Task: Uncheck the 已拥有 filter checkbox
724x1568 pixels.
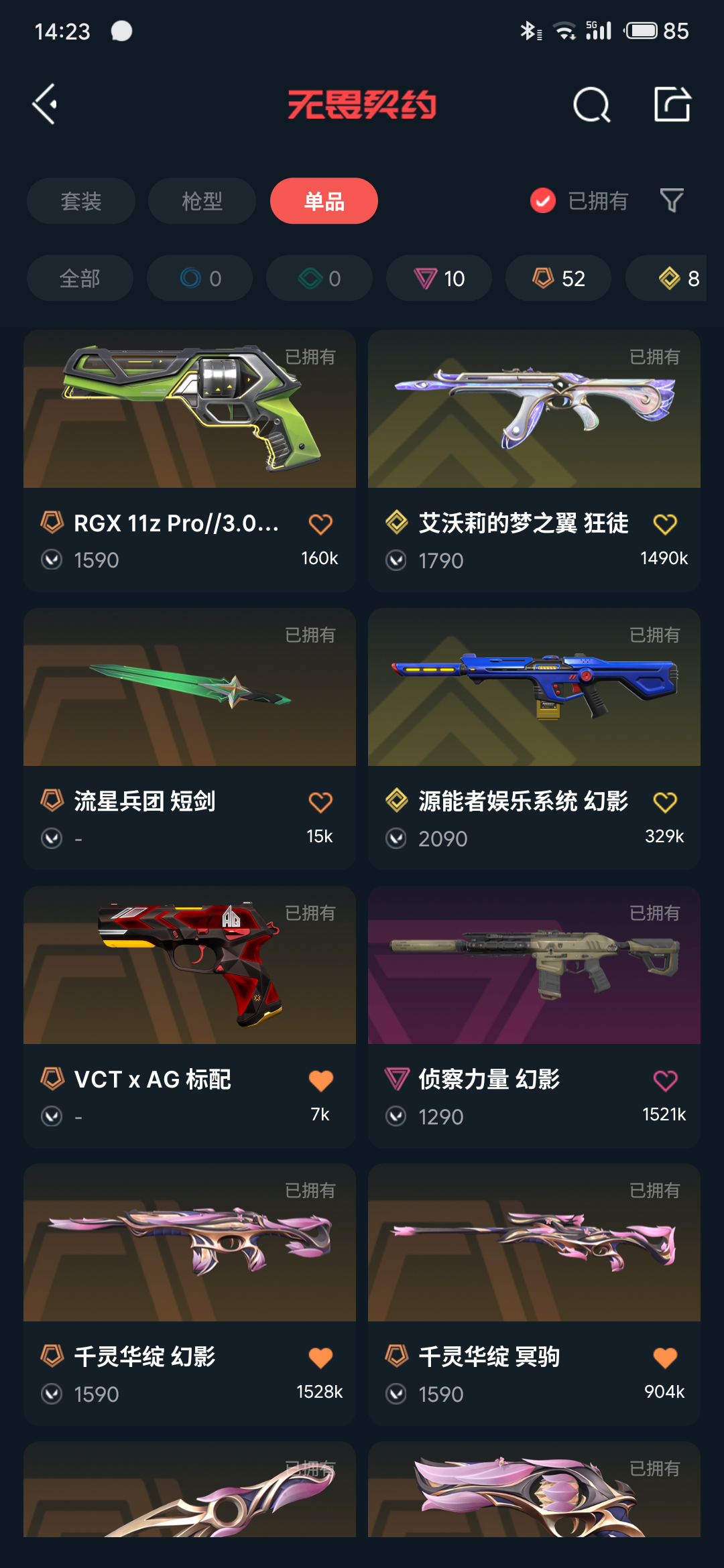Action: click(543, 200)
